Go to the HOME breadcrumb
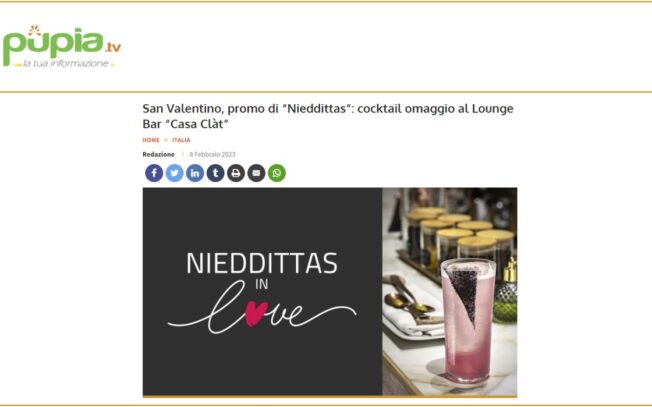The height and width of the screenshot is (407, 652). (x=151, y=140)
